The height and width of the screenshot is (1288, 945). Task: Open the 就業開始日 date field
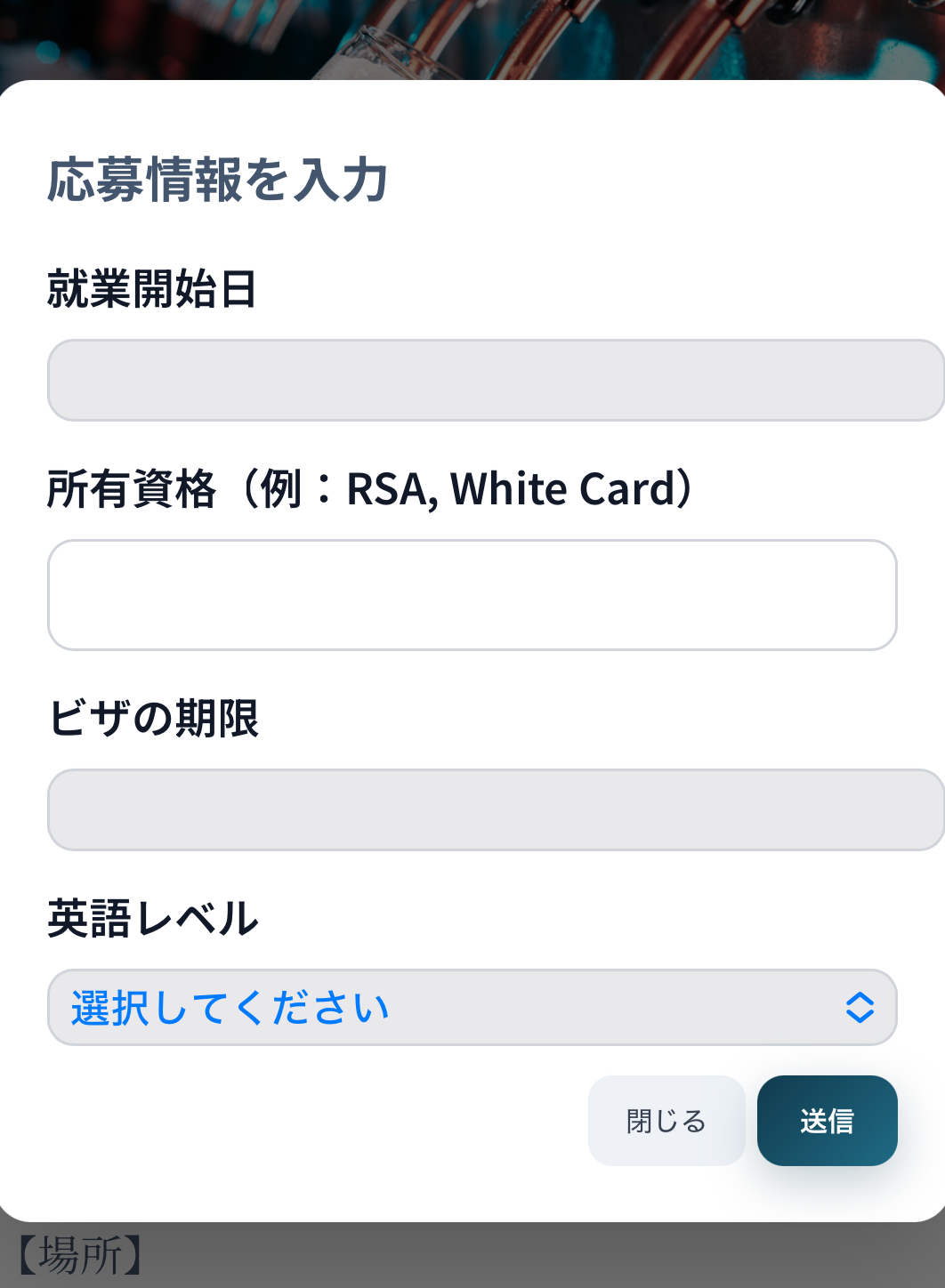coord(495,380)
